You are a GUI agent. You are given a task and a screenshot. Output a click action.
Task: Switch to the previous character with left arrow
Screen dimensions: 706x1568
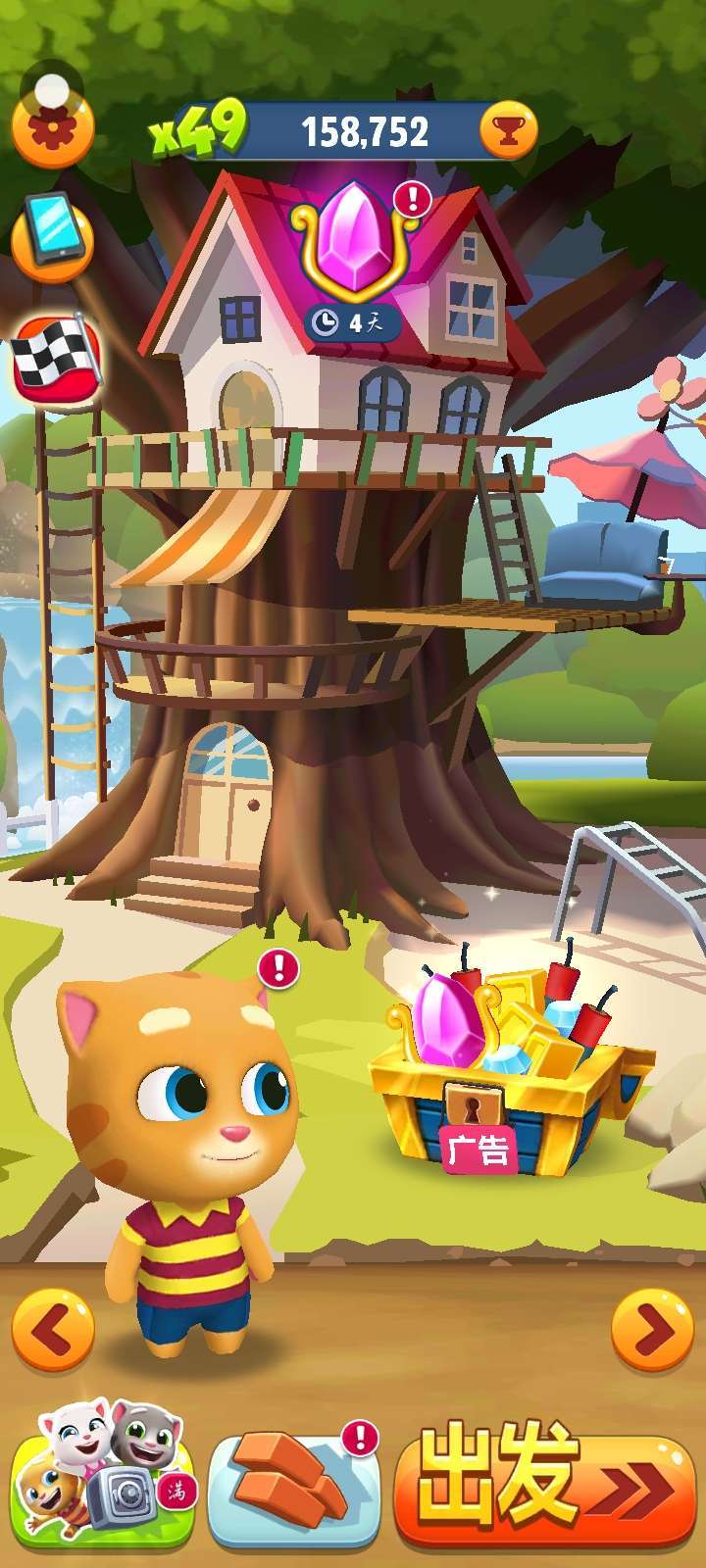pos(53,1331)
